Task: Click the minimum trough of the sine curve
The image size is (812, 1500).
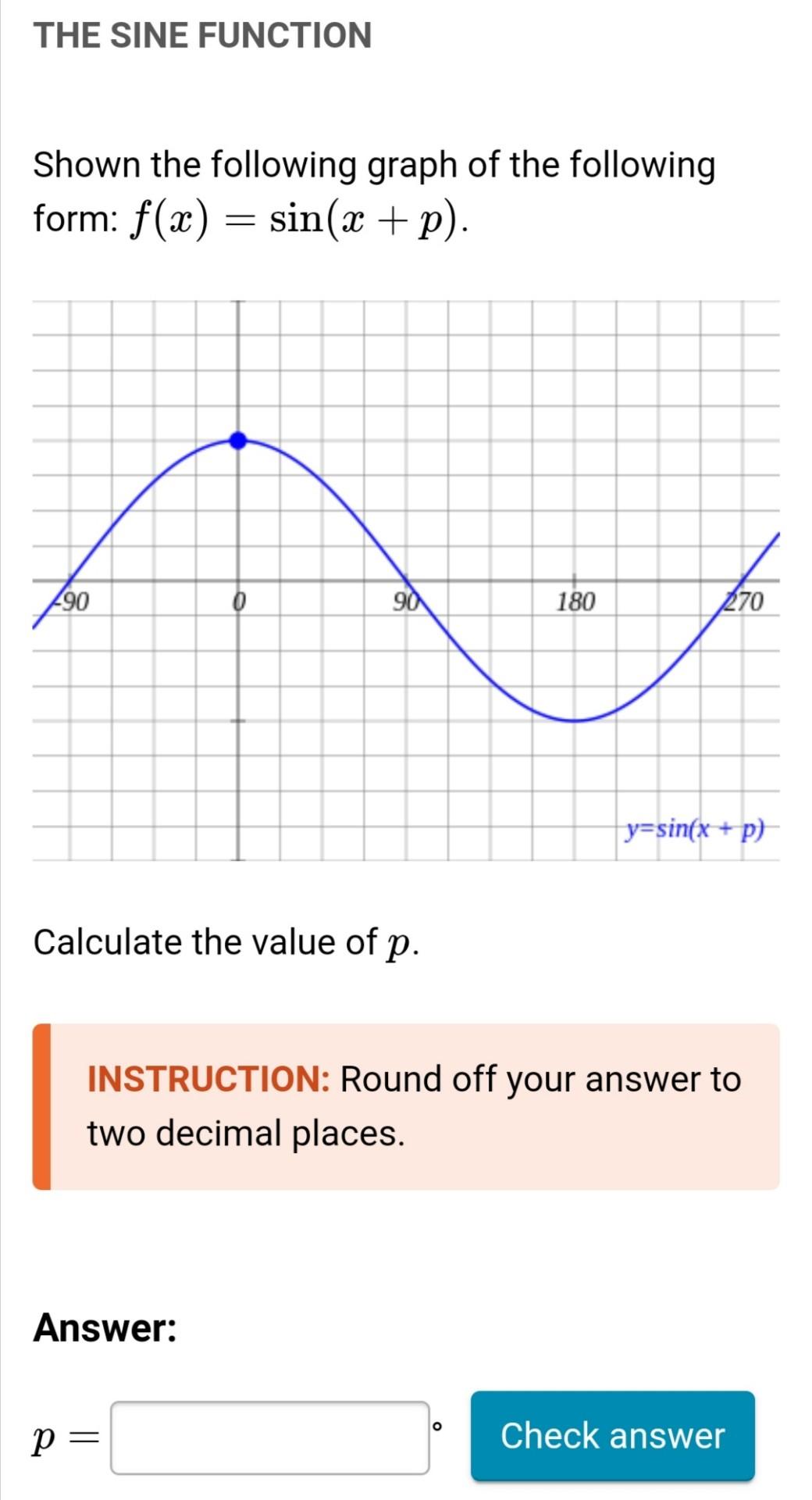Action: (x=574, y=721)
